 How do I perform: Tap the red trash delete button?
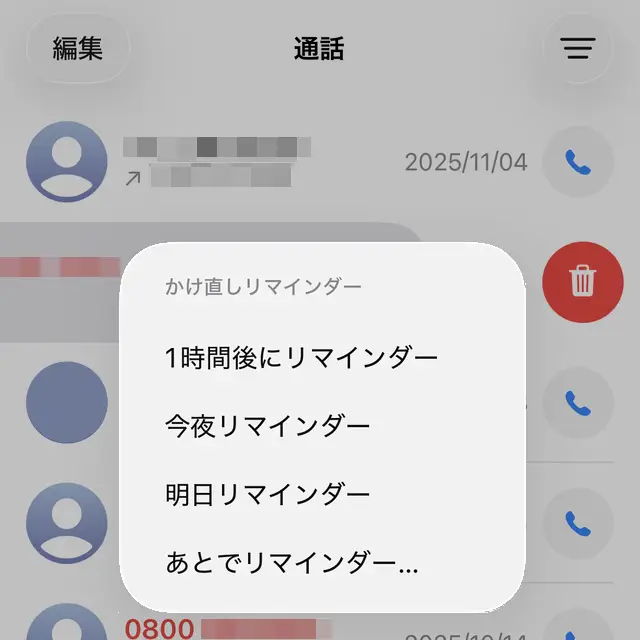coord(581,282)
